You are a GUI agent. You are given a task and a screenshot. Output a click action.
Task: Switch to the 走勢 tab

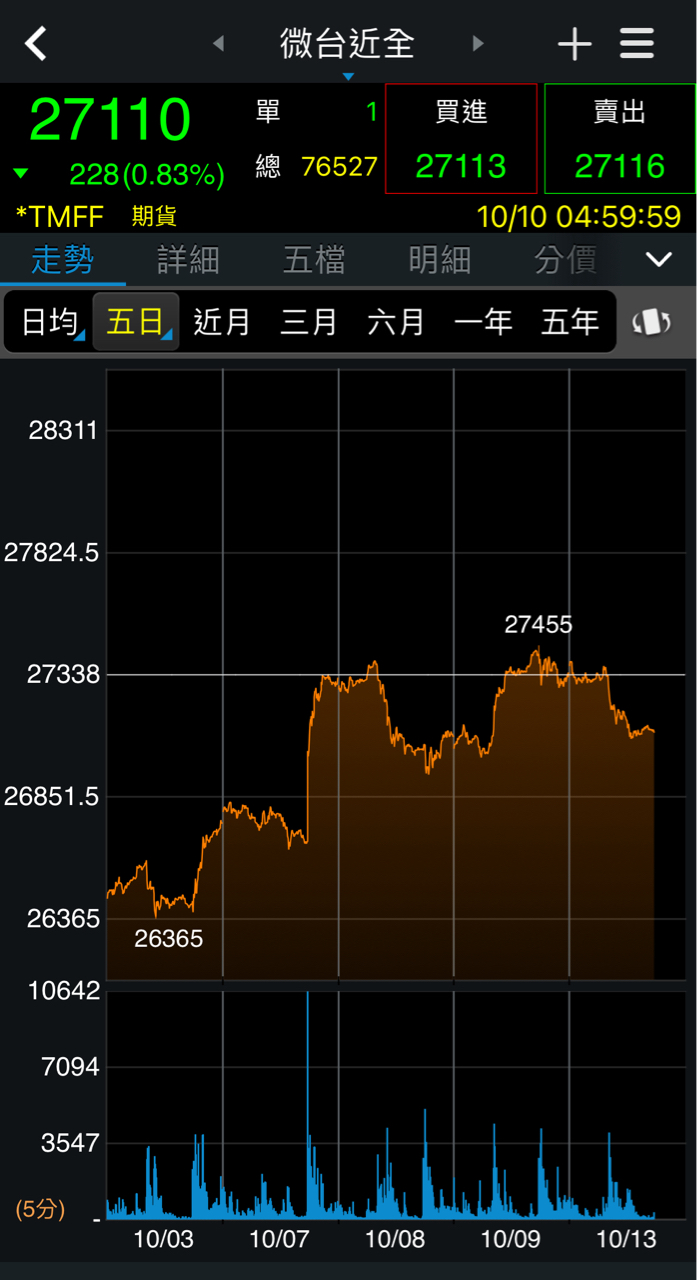point(62,261)
